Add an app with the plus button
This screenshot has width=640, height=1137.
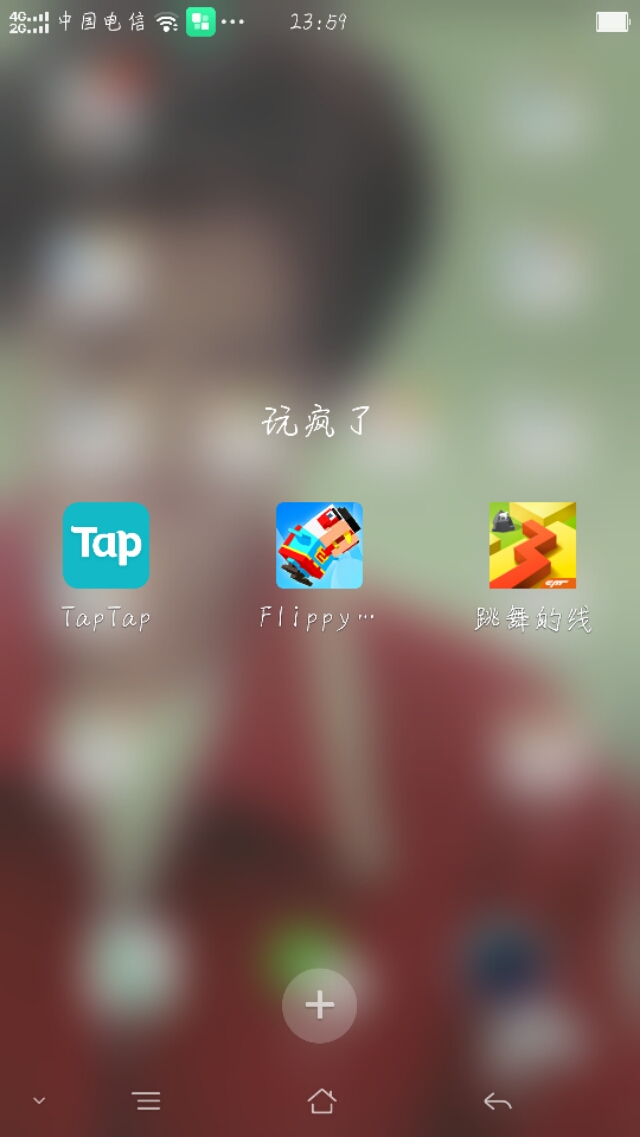[319, 1005]
